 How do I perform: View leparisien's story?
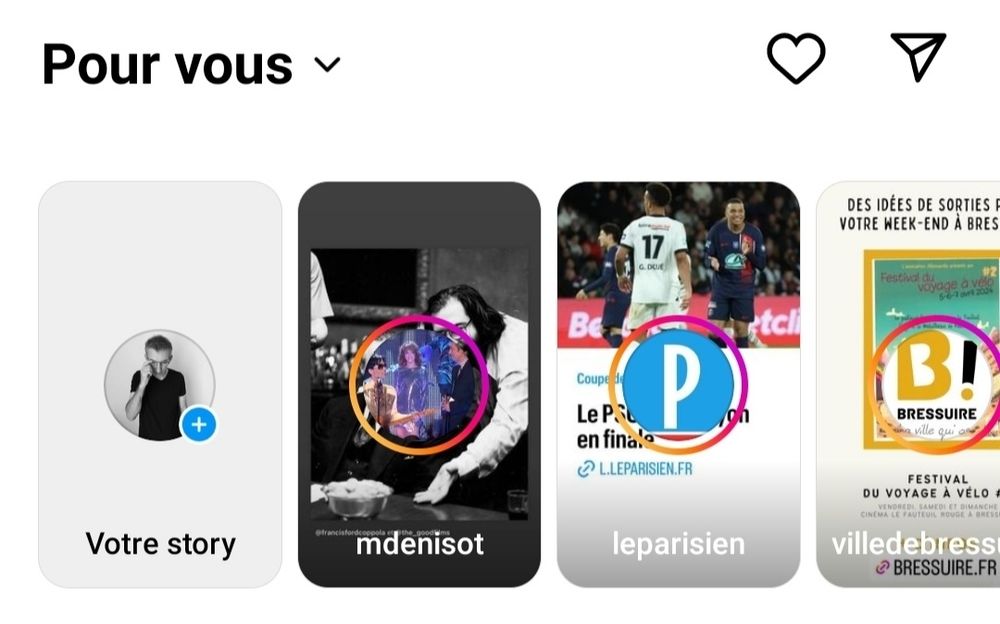(678, 385)
